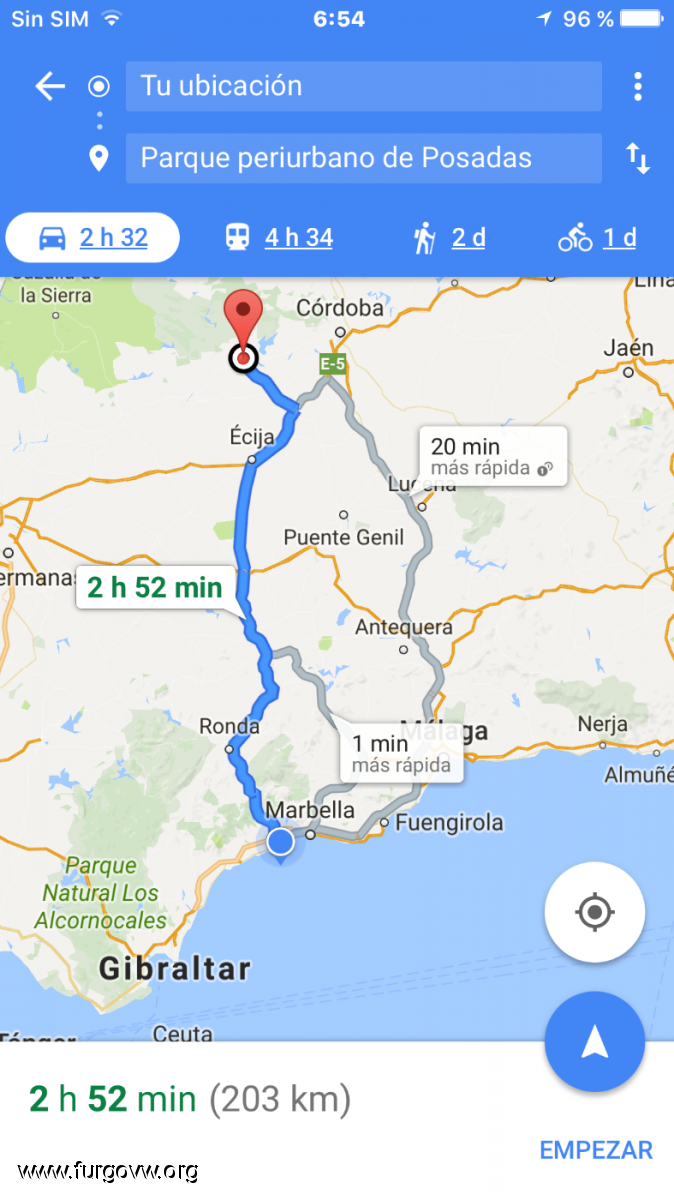Edit the 'Tu ubicación' origin field
This screenshot has height=1200, width=674.
(363, 86)
